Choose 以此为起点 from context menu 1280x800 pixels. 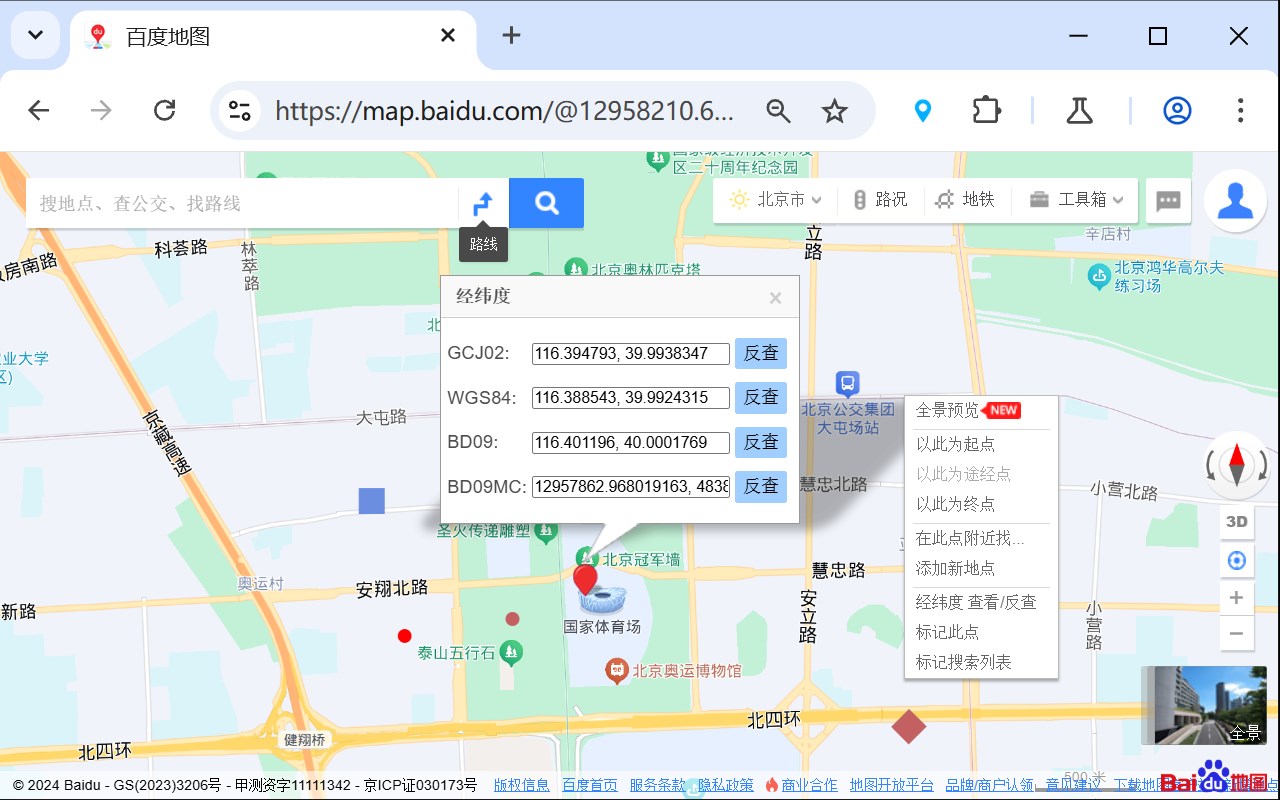[x=955, y=444]
